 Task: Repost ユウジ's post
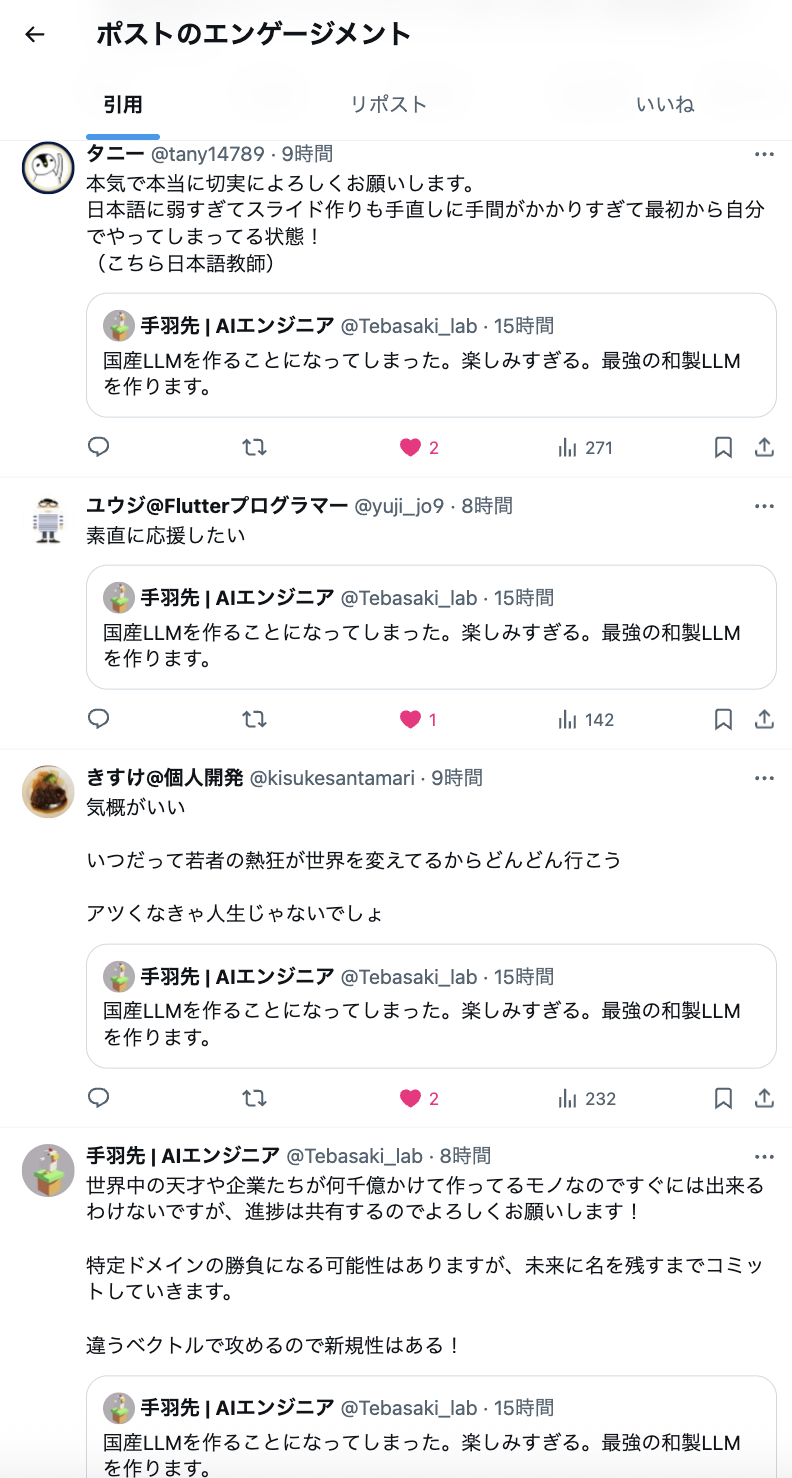(x=254, y=719)
